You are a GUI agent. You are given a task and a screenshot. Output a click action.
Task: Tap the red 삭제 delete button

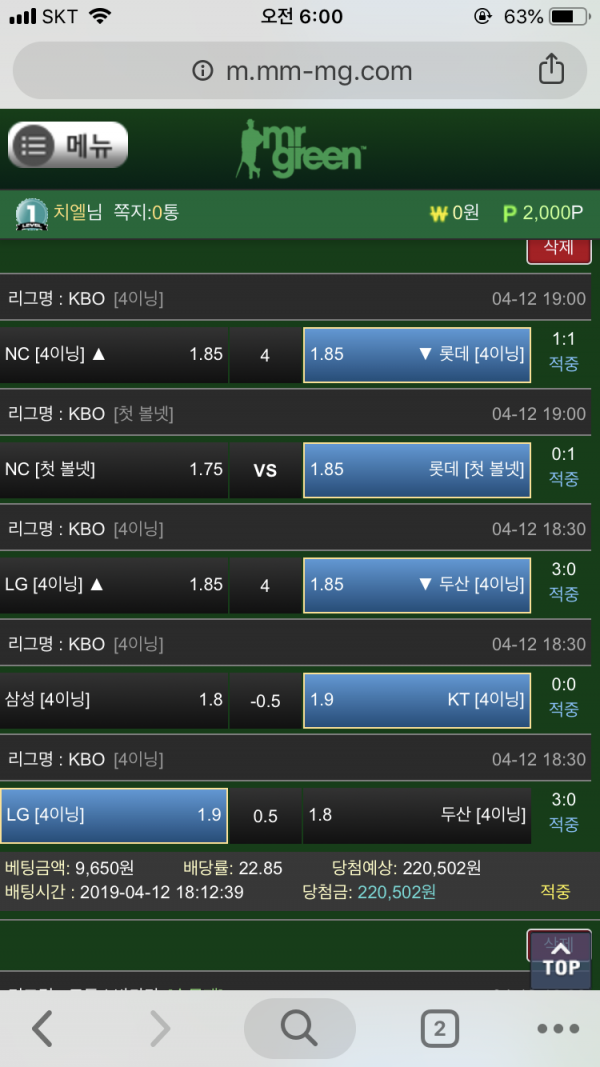pyautogui.click(x=558, y=249)
